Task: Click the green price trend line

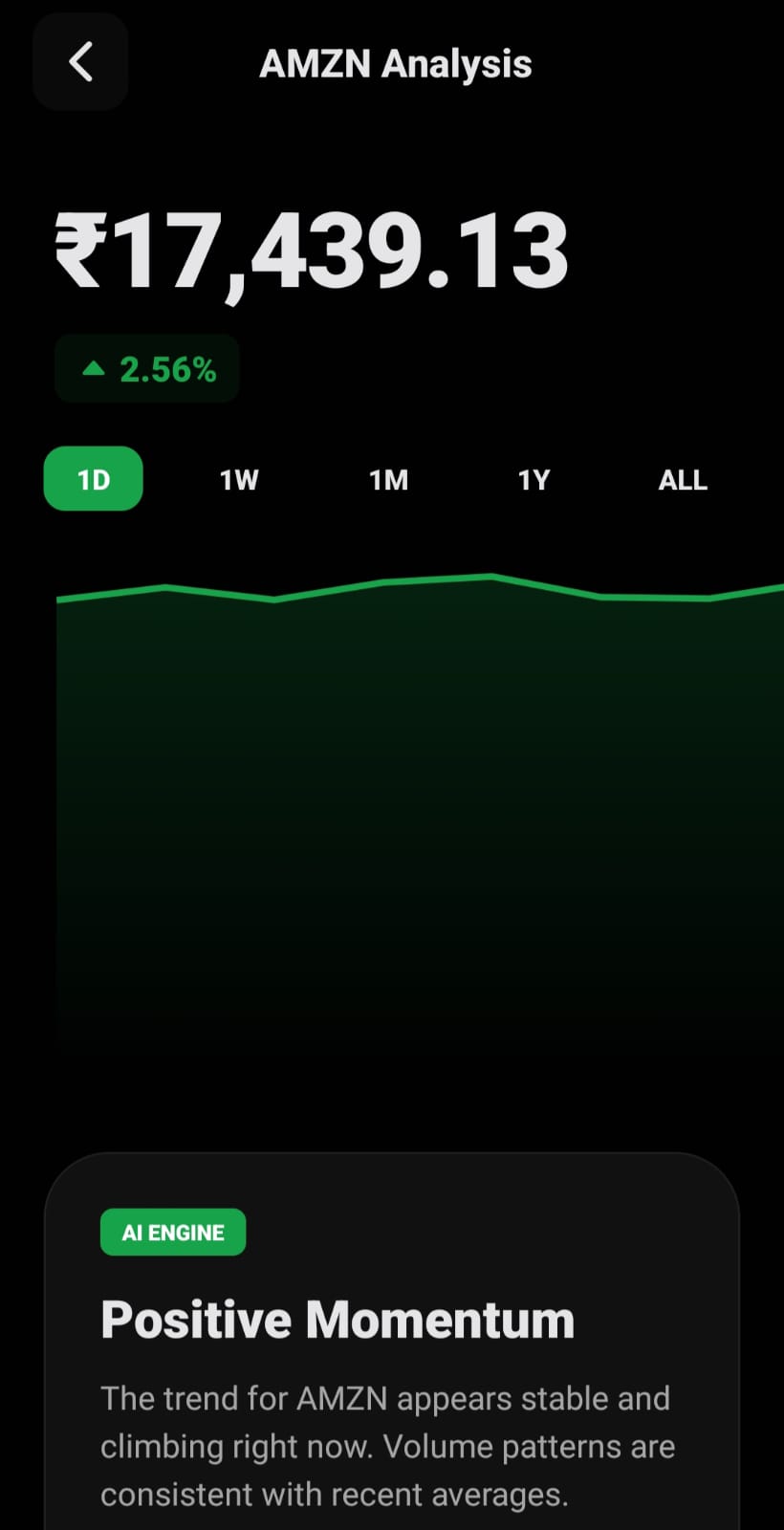Action: coord(382,583)
